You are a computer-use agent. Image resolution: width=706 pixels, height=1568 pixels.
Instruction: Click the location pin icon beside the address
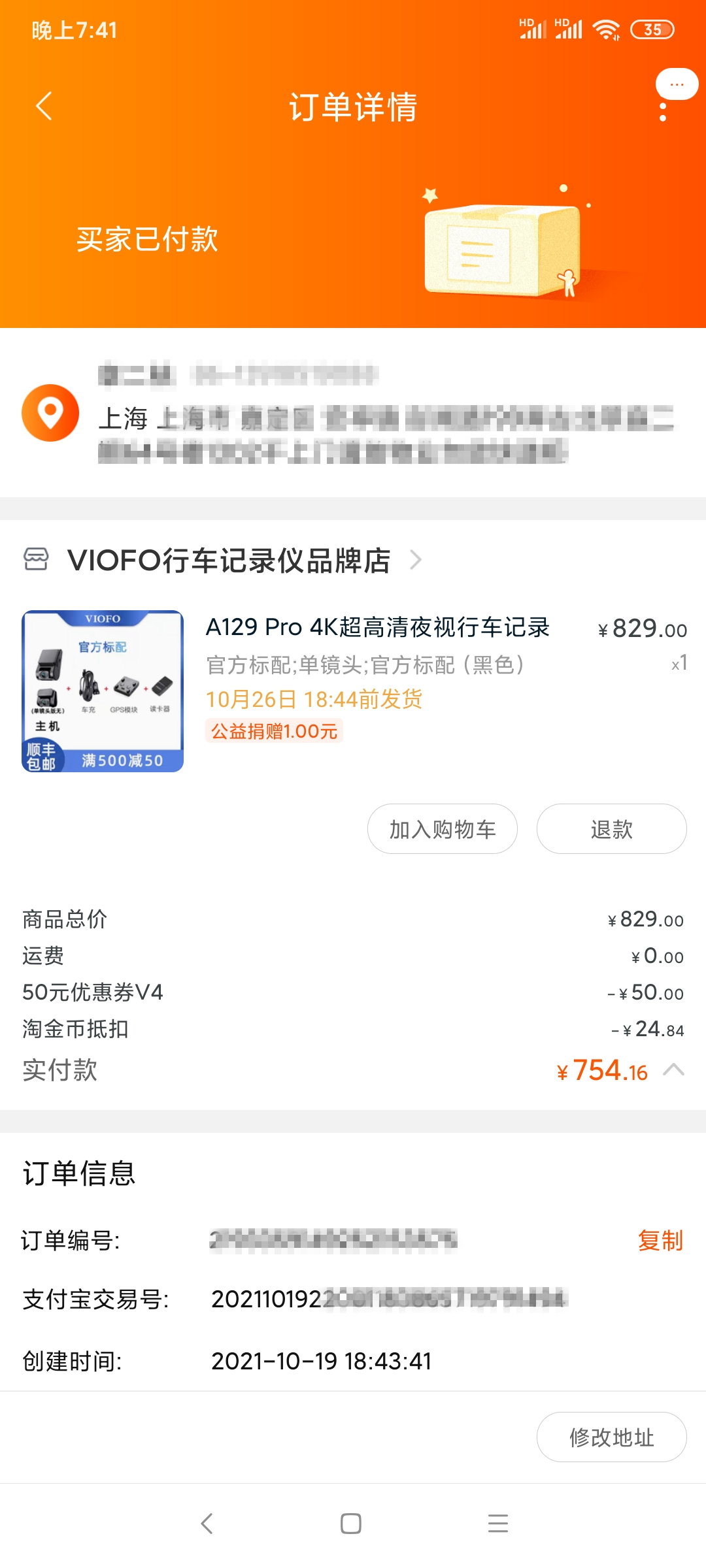(50, 413)
